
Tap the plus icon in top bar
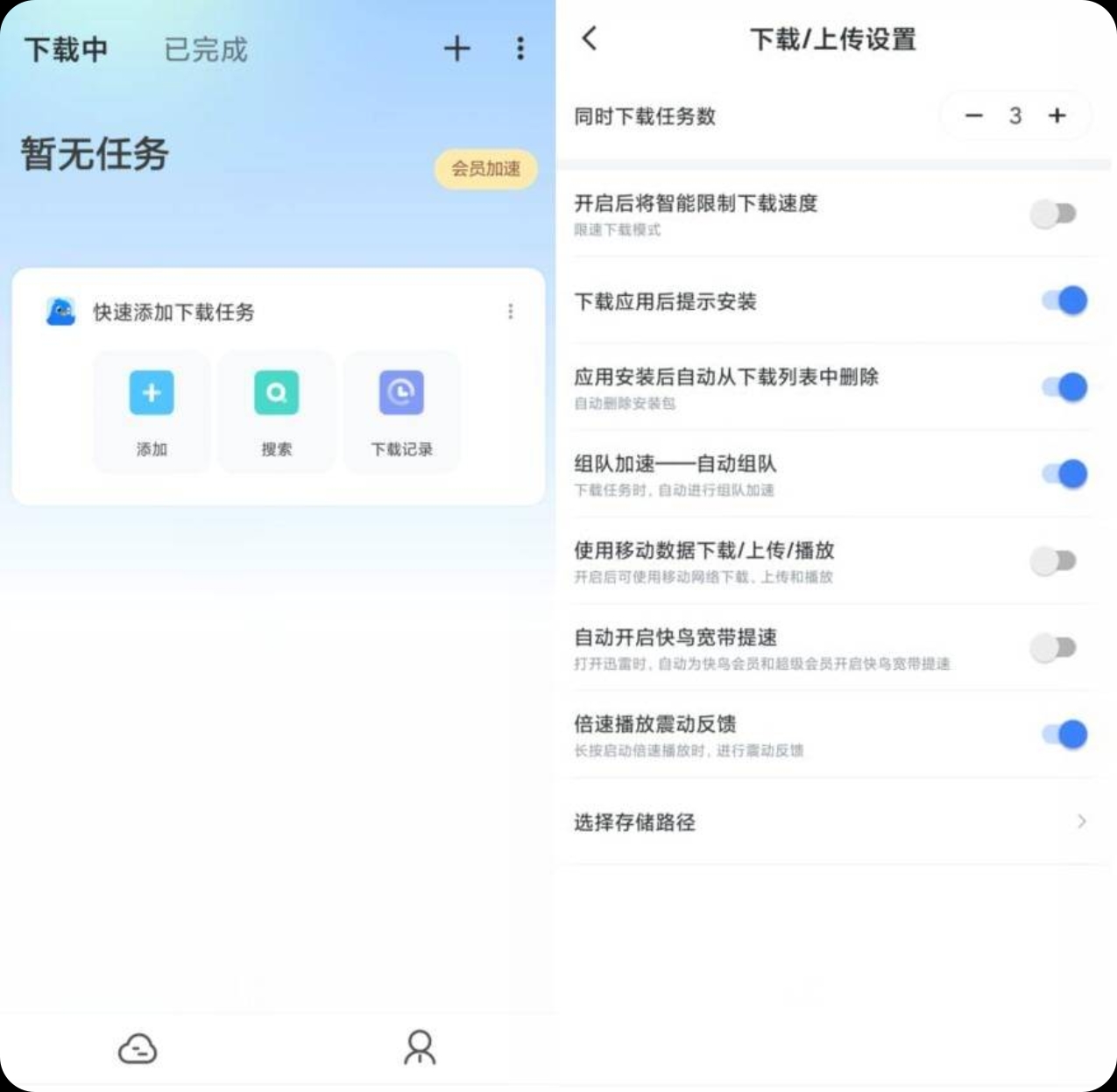tap(456, 48)
